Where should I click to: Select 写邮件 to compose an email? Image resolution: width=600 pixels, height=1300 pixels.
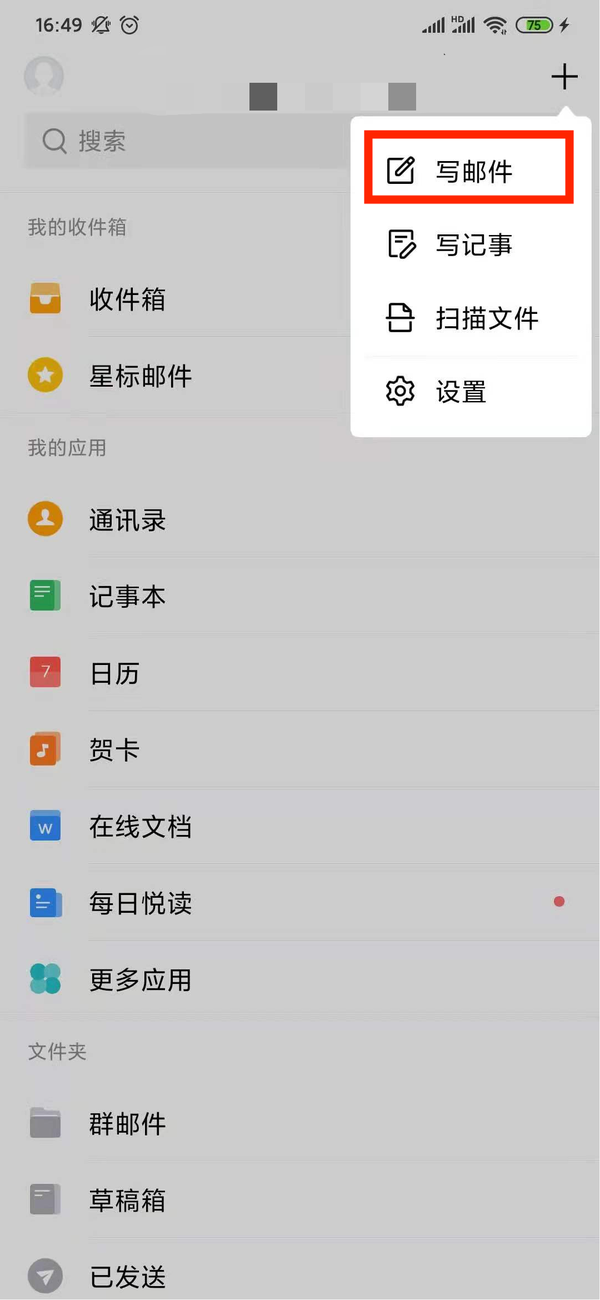point(470,171)
